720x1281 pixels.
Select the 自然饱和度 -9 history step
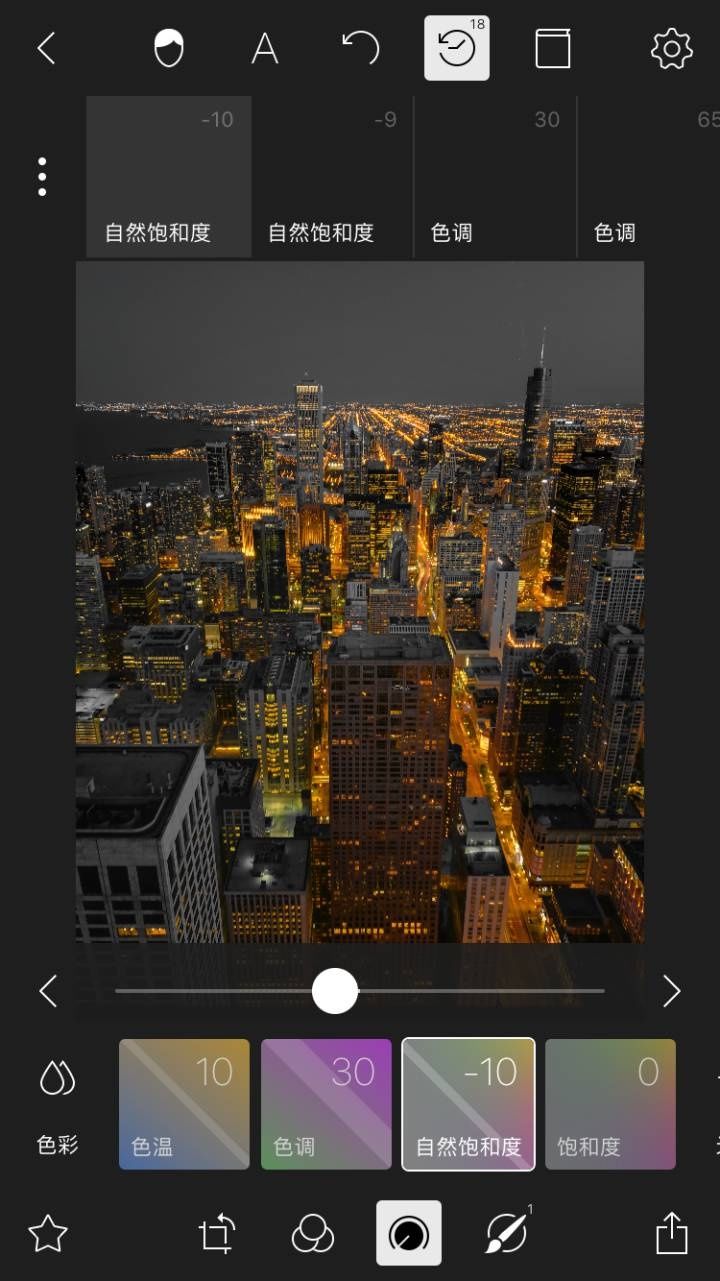click(x=332, y=177)
